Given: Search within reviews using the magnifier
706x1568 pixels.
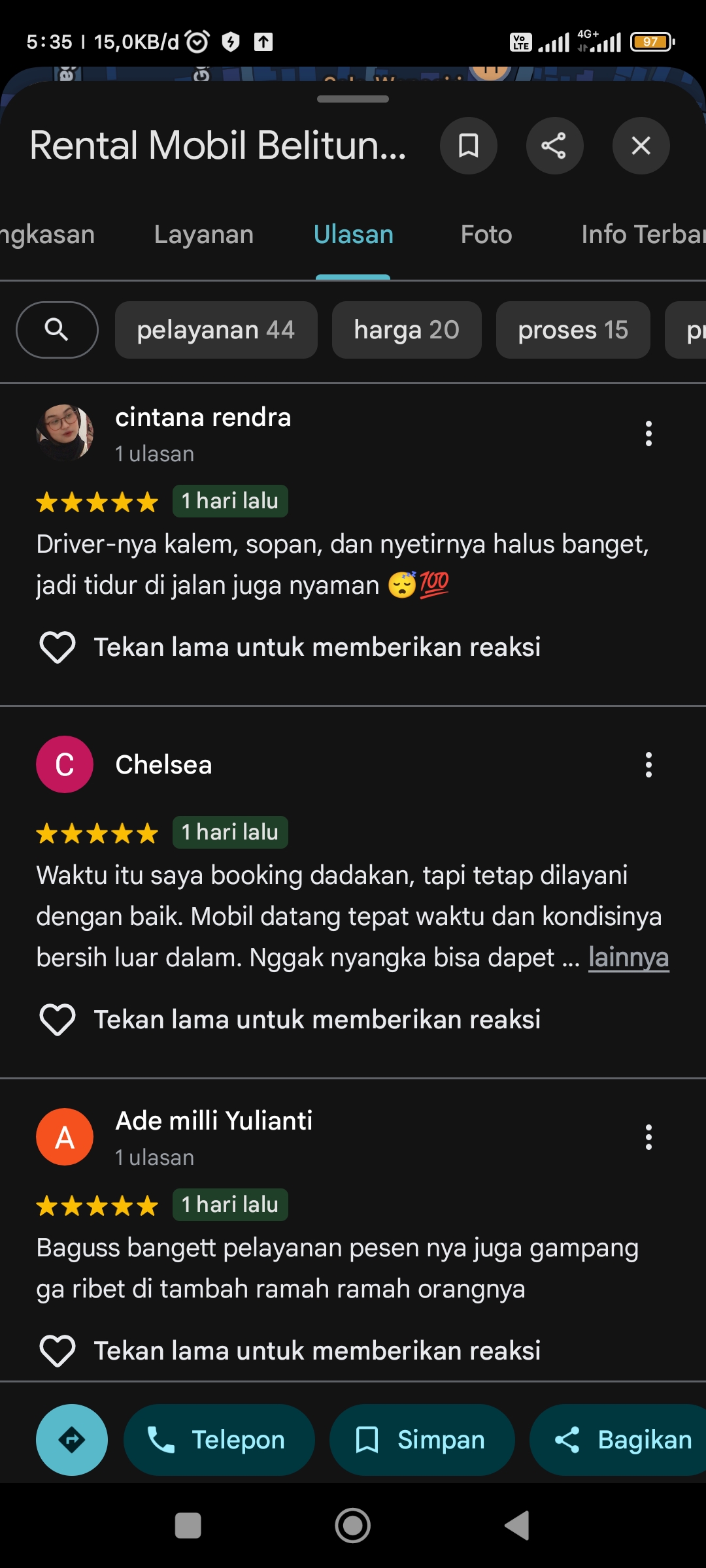Looking at the screenshot, I should point(57,330).
